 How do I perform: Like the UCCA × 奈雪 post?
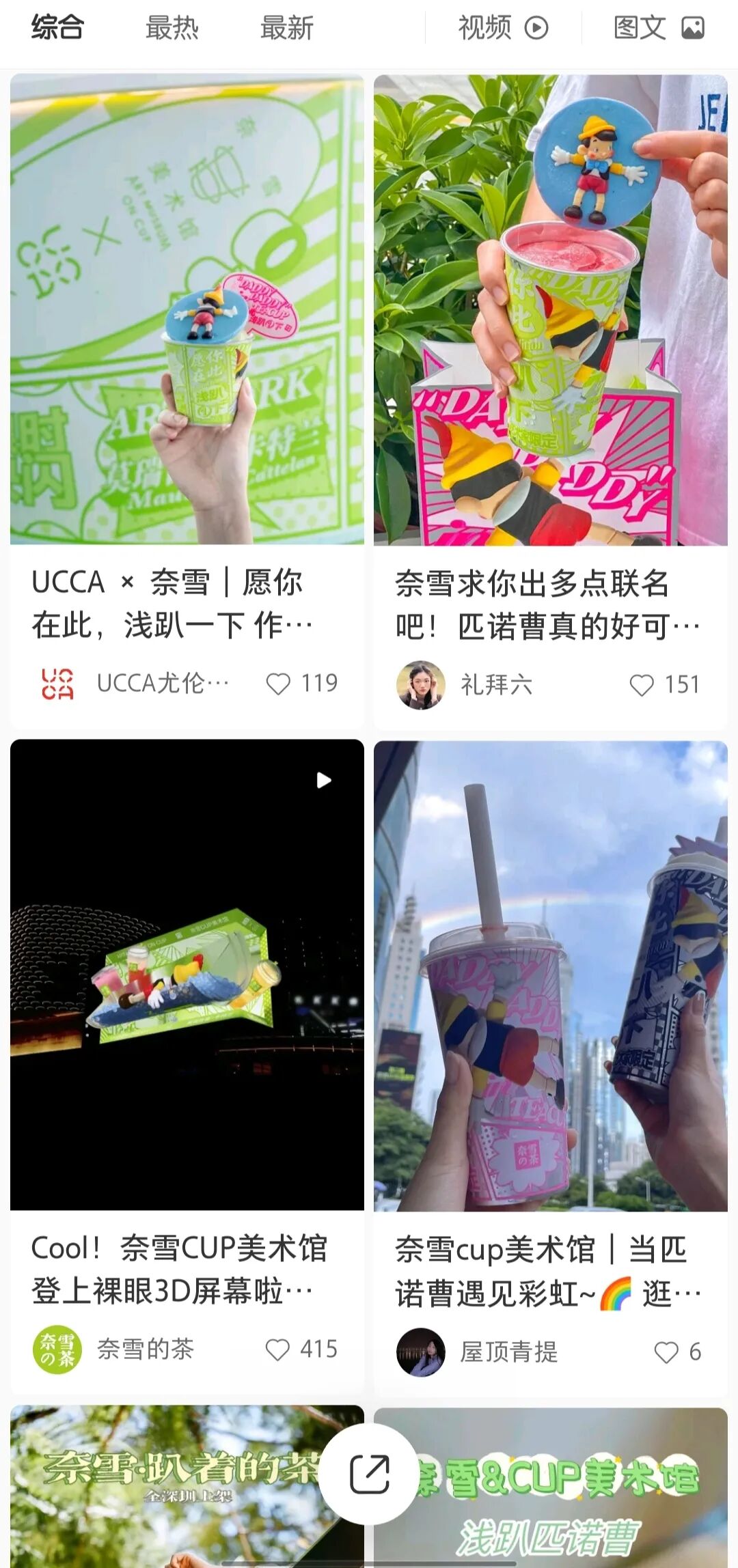tap(278, 684)
